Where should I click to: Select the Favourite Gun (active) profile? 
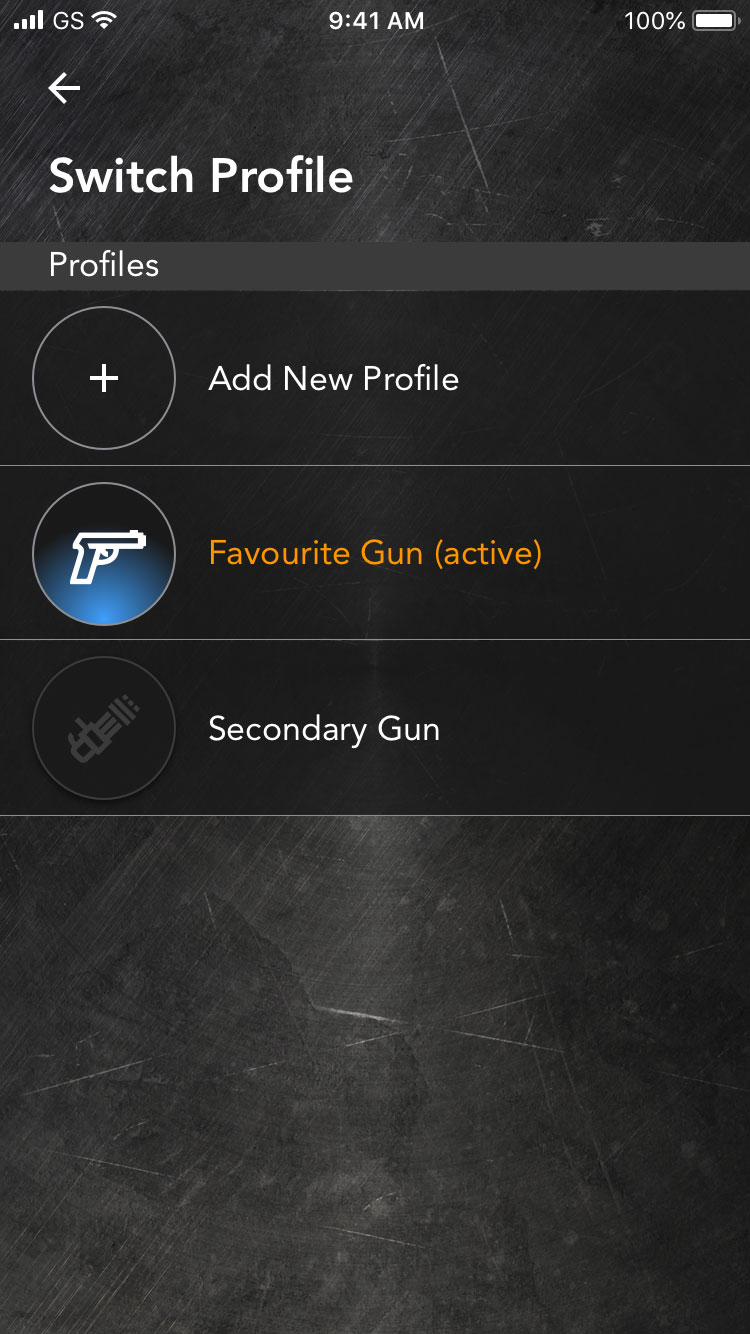point(374,553)
